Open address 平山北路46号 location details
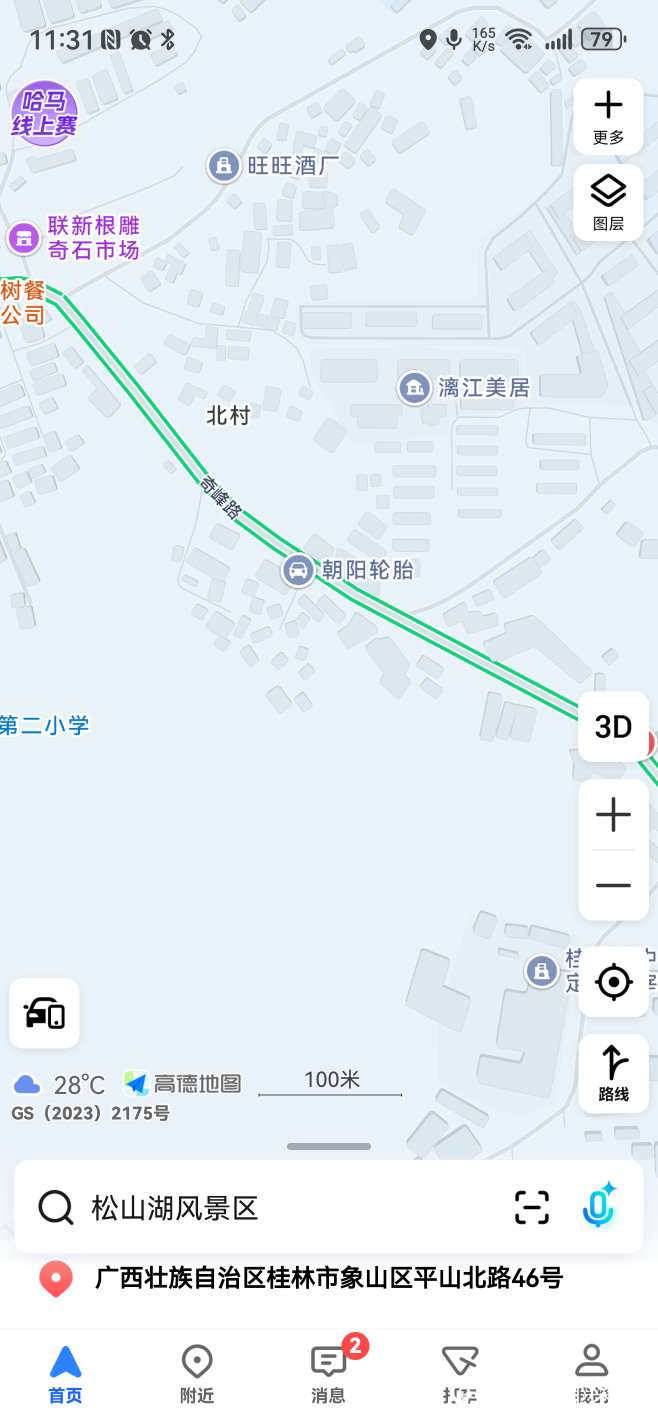This screenshot has height=1416, width=658. (x=328, y=1278)
